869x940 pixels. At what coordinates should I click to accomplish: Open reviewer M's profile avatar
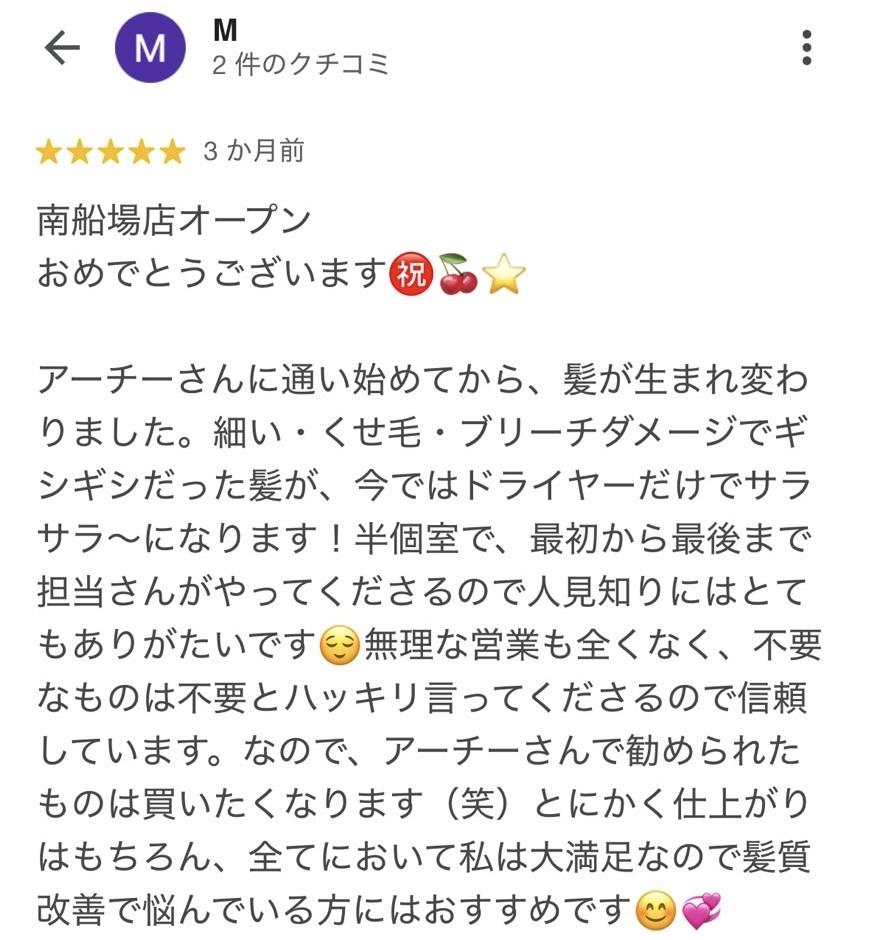pyautogui.click(x=150, y=48)
